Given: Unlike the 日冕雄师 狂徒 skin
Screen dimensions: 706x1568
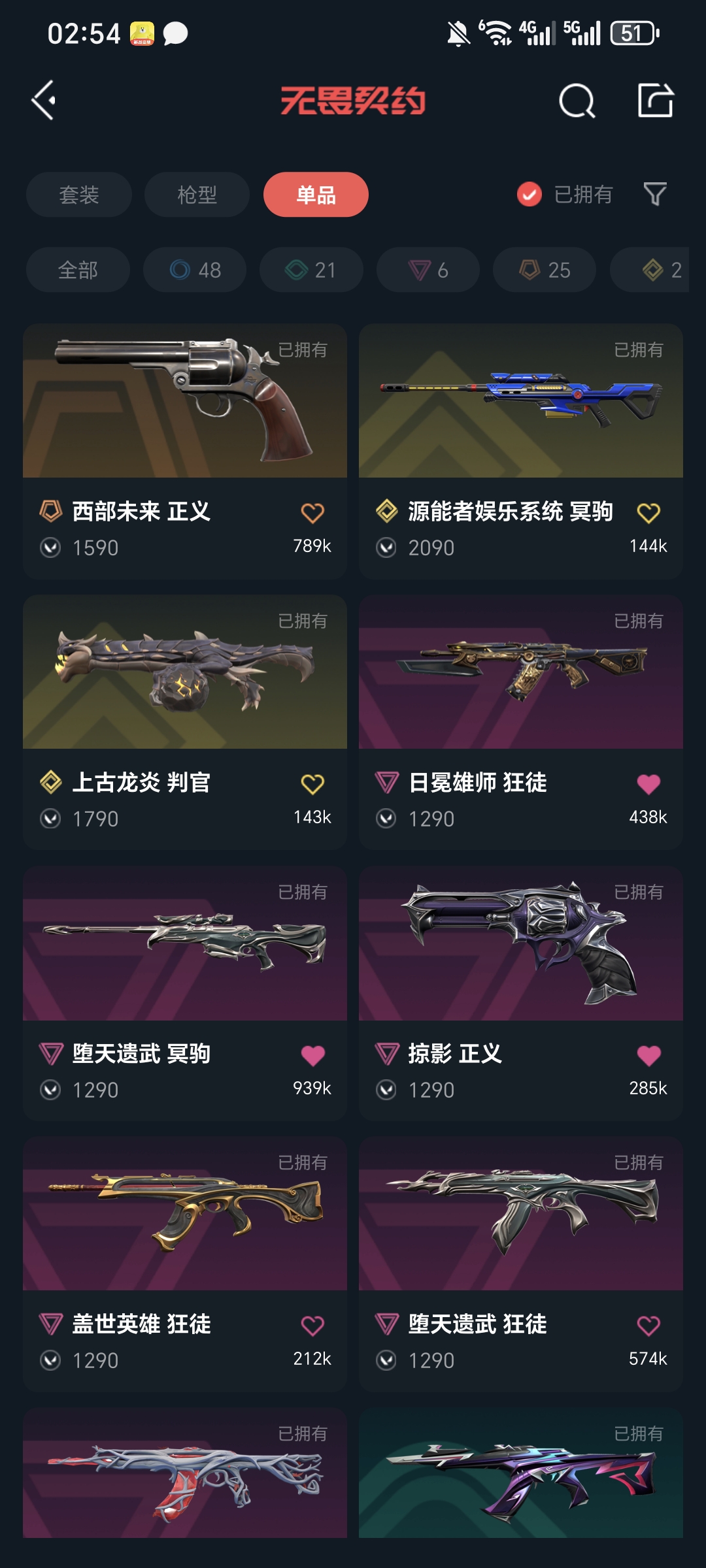Looking at the screenshot, I should tap(648, 784).
